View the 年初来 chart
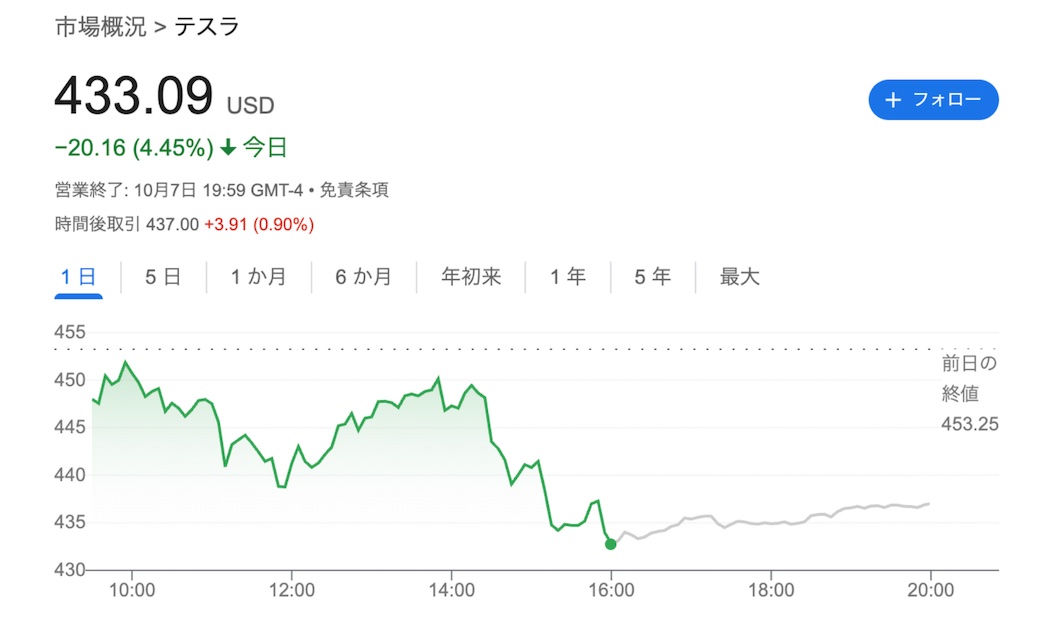This screenshot has width=1050, height=627. pyautogui.click(x=471, y=277)
